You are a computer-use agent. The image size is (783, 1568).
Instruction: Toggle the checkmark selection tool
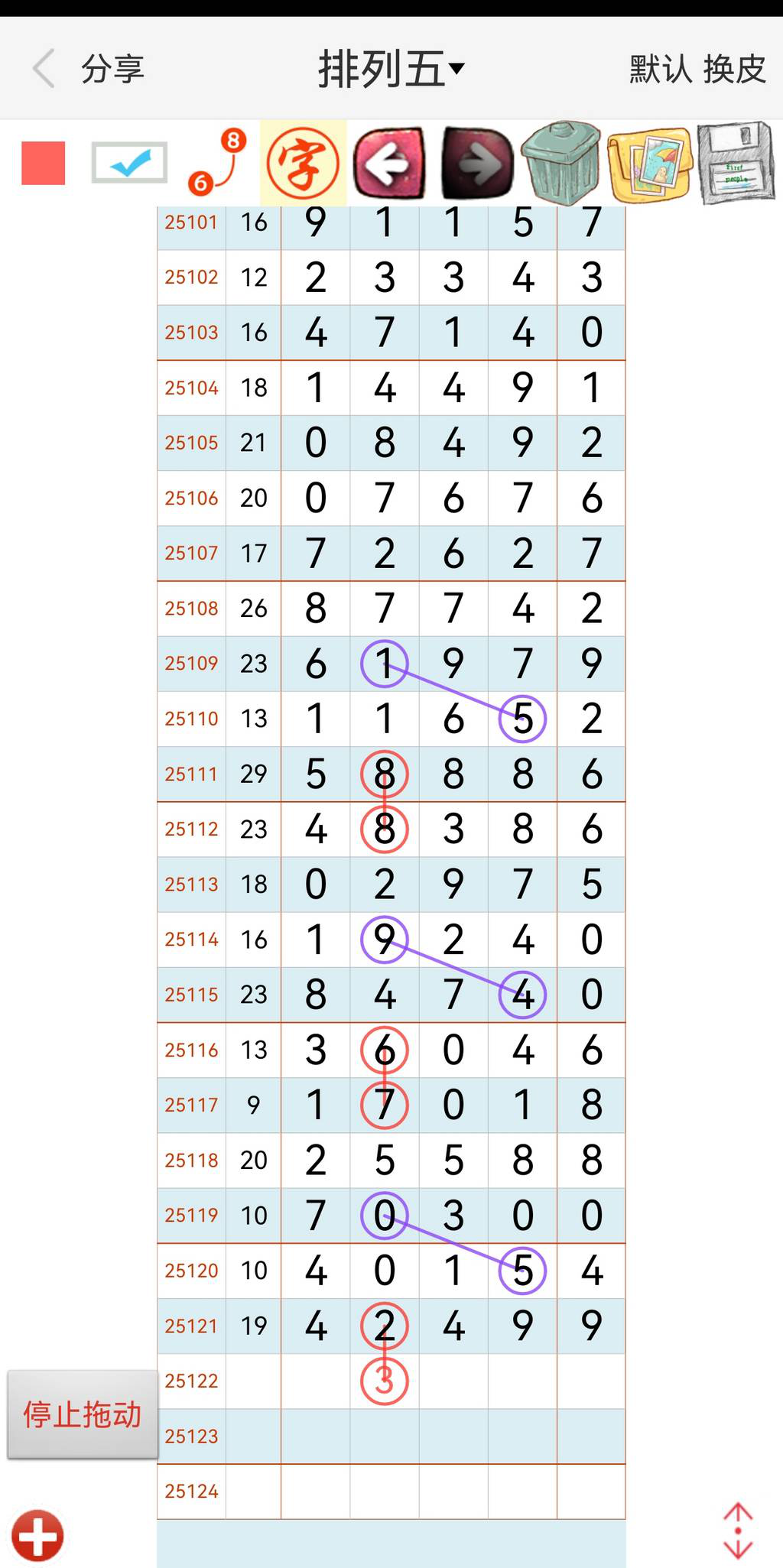[x=130, y=163]
